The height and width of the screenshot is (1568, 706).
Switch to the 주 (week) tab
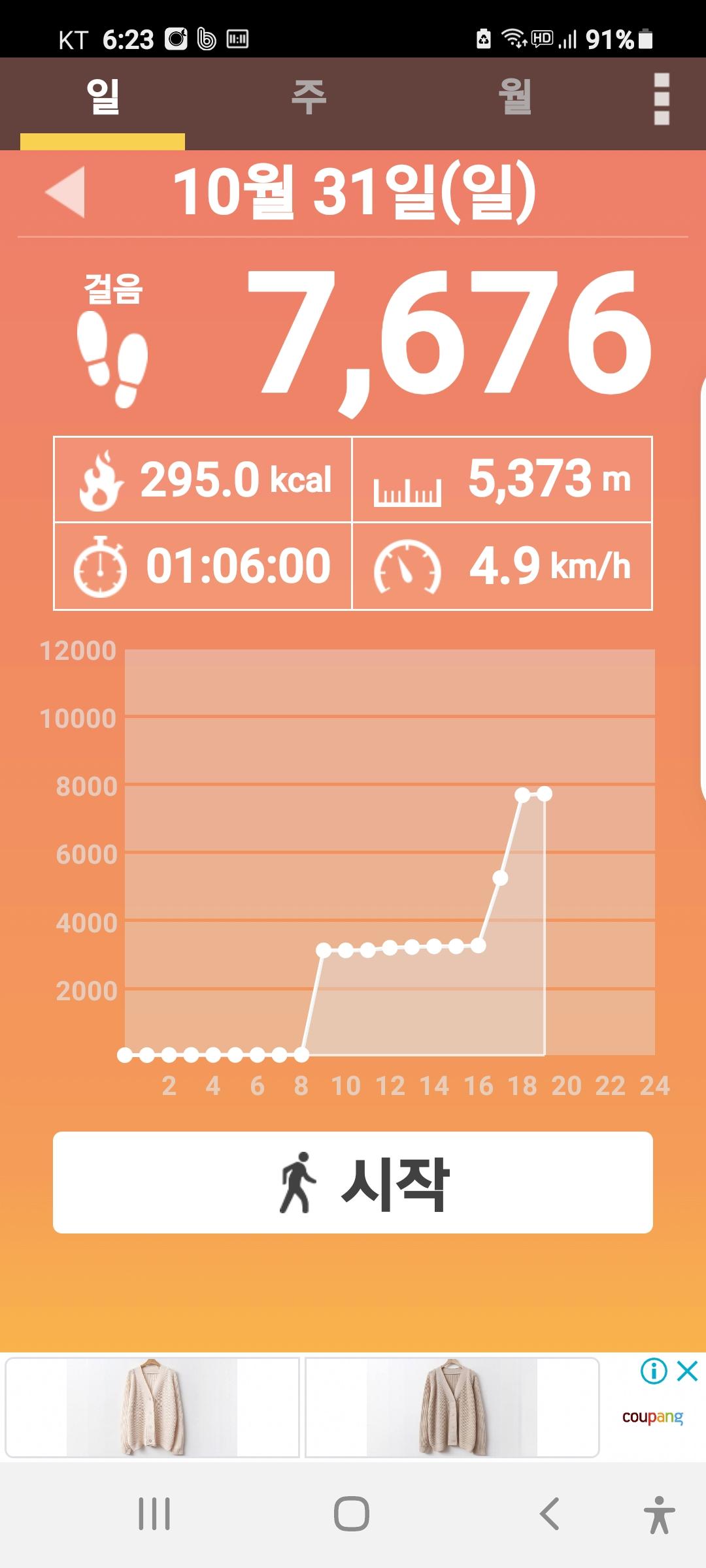[309, 98]
